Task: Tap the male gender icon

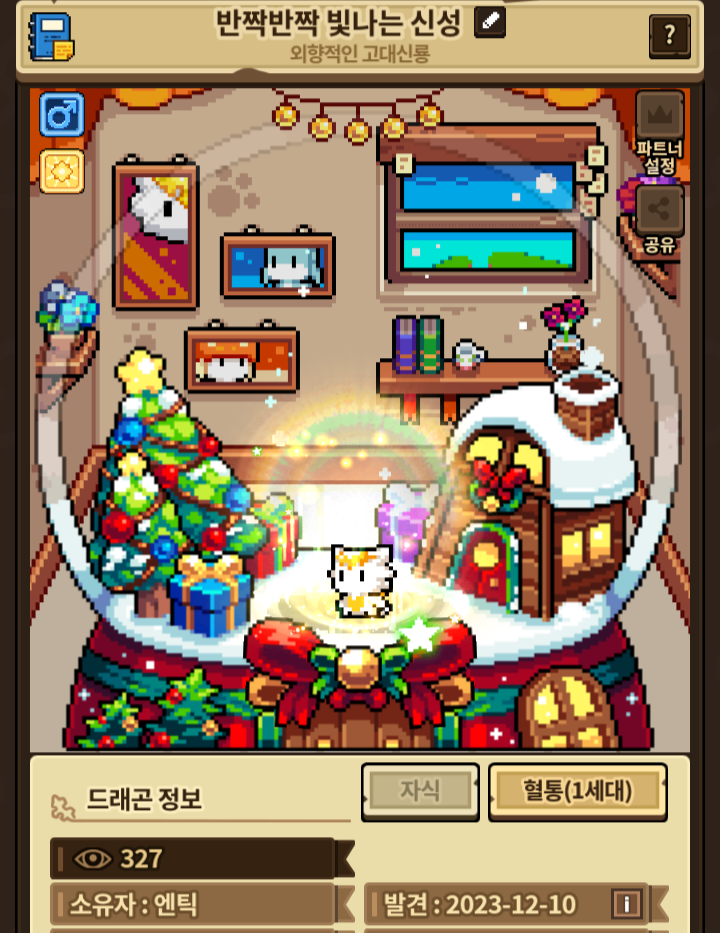Action: click(62, 115)
